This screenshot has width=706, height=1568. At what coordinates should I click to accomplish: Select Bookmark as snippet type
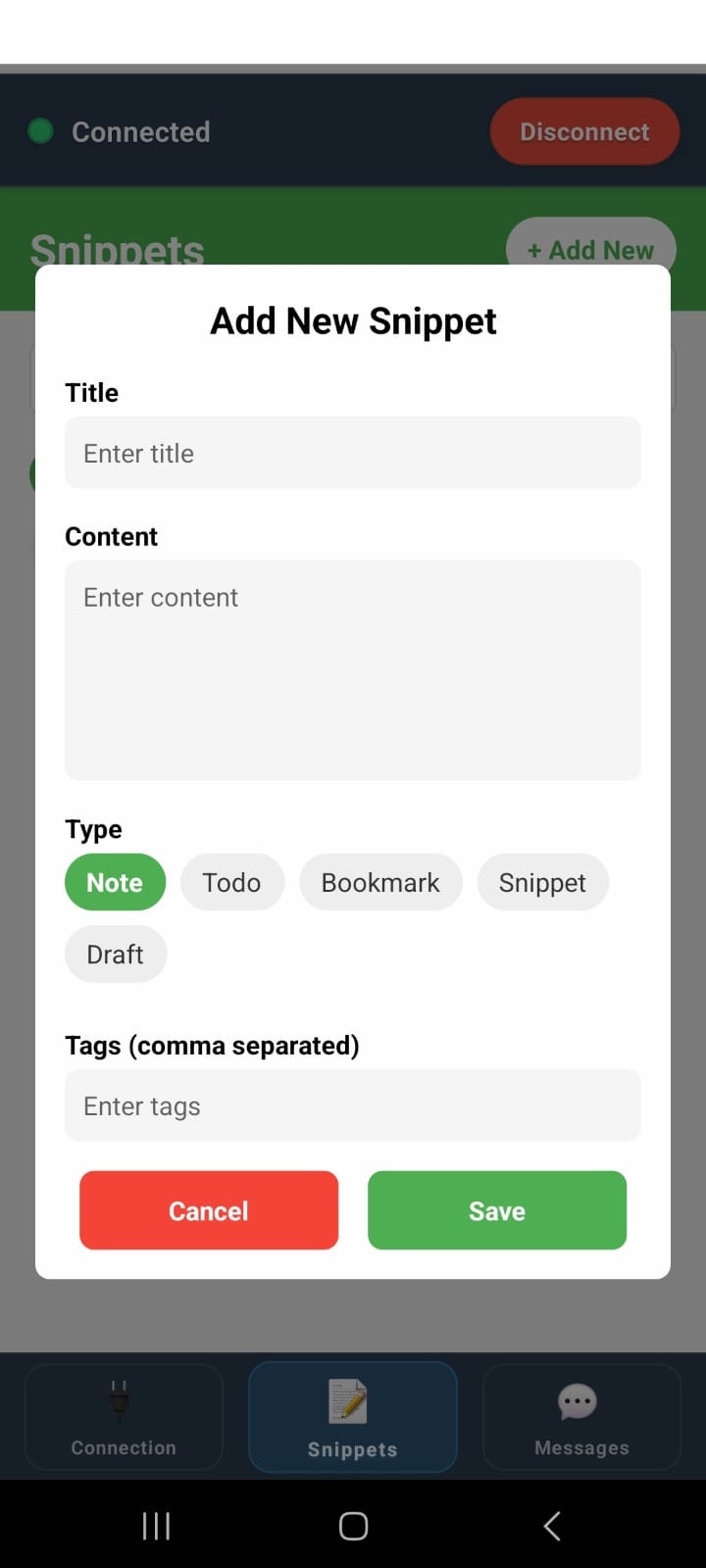click(x=380, y=882)
